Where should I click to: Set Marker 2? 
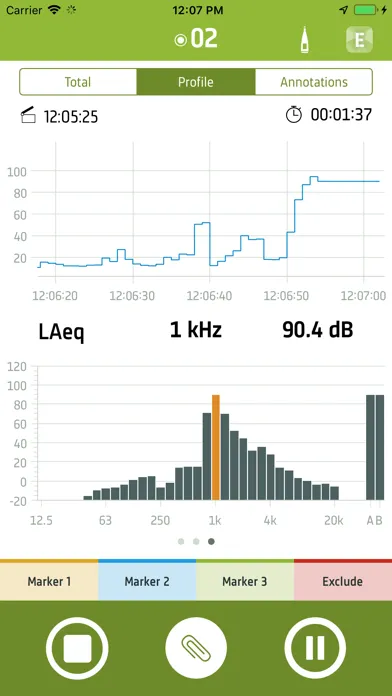coord(147,580)
